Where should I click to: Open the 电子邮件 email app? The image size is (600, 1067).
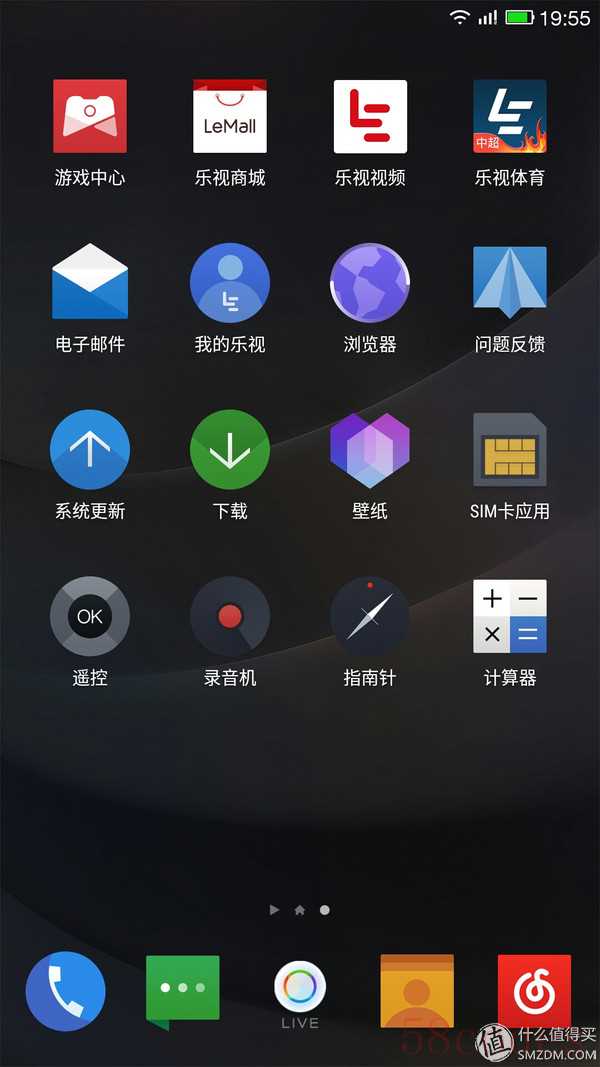point(90,283)
